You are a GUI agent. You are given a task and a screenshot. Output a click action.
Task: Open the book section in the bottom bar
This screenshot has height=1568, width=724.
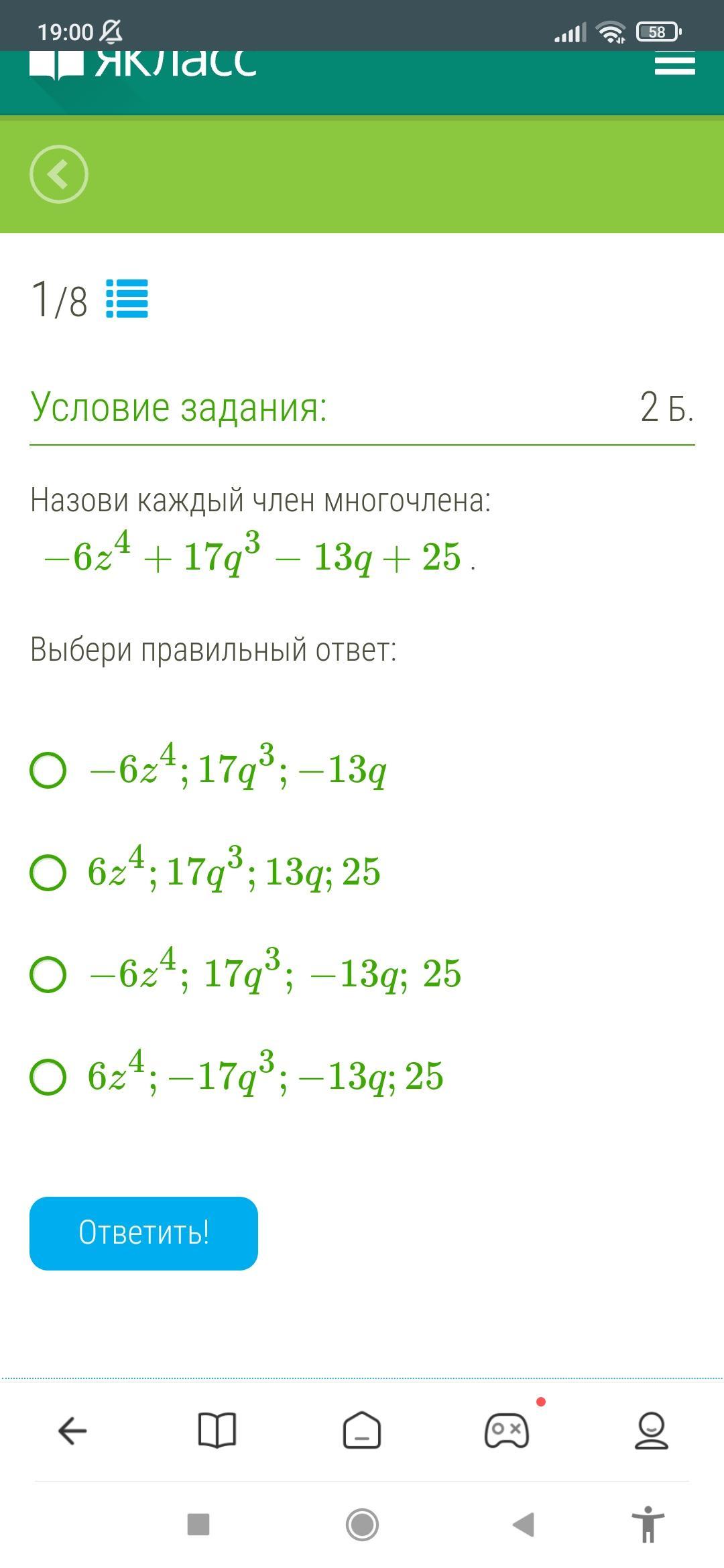pyautogui.click(x=217, y=1431)
